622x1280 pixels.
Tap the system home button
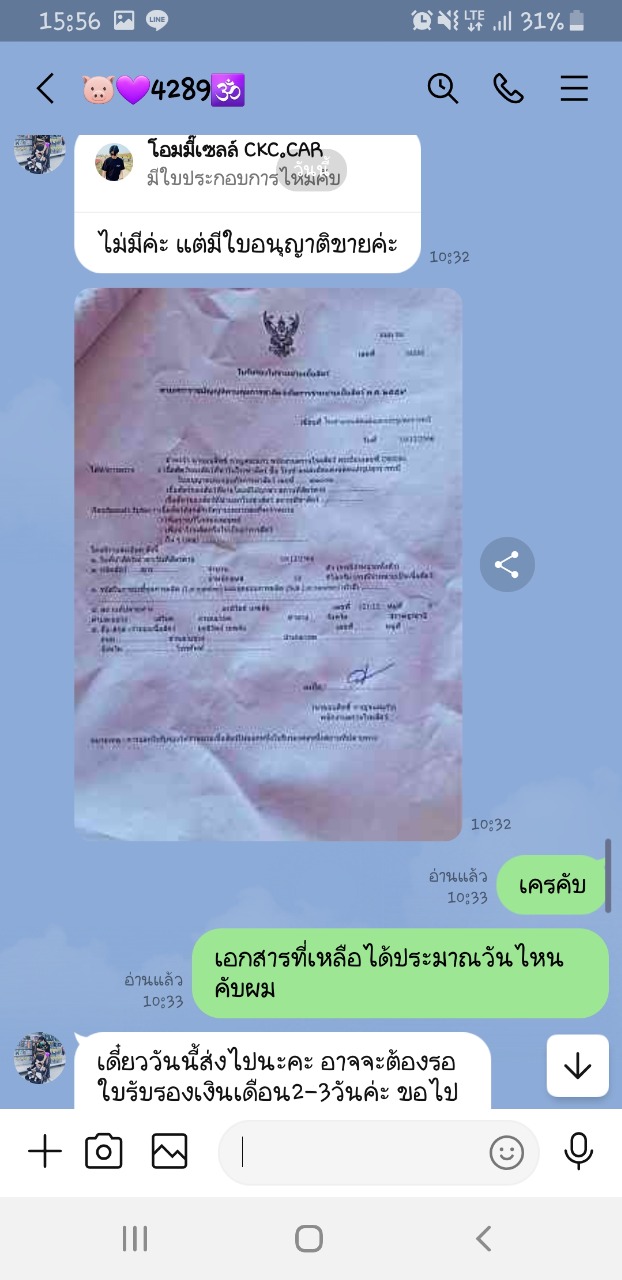coord(309,1239)
